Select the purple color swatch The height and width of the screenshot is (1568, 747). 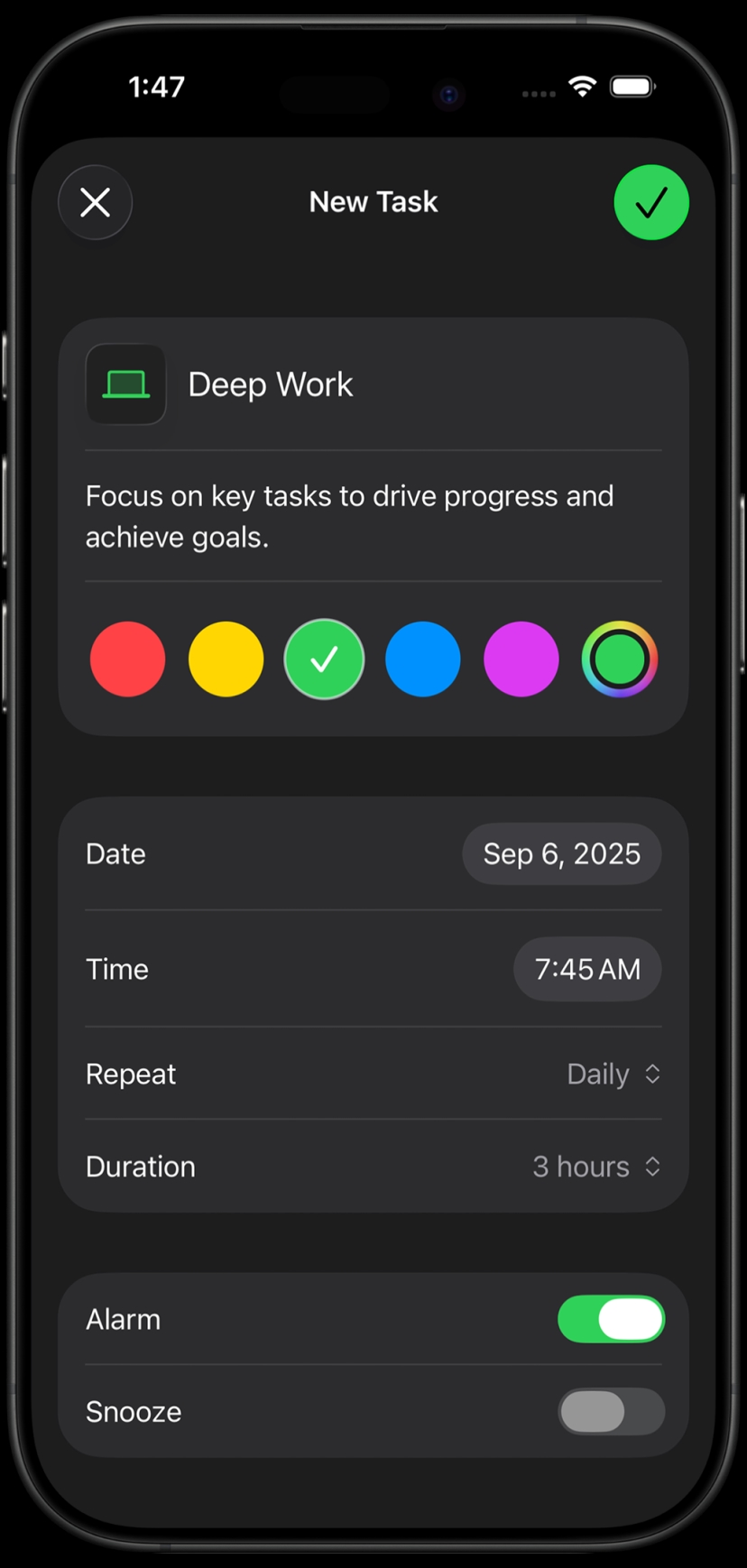tap(521, 659)
